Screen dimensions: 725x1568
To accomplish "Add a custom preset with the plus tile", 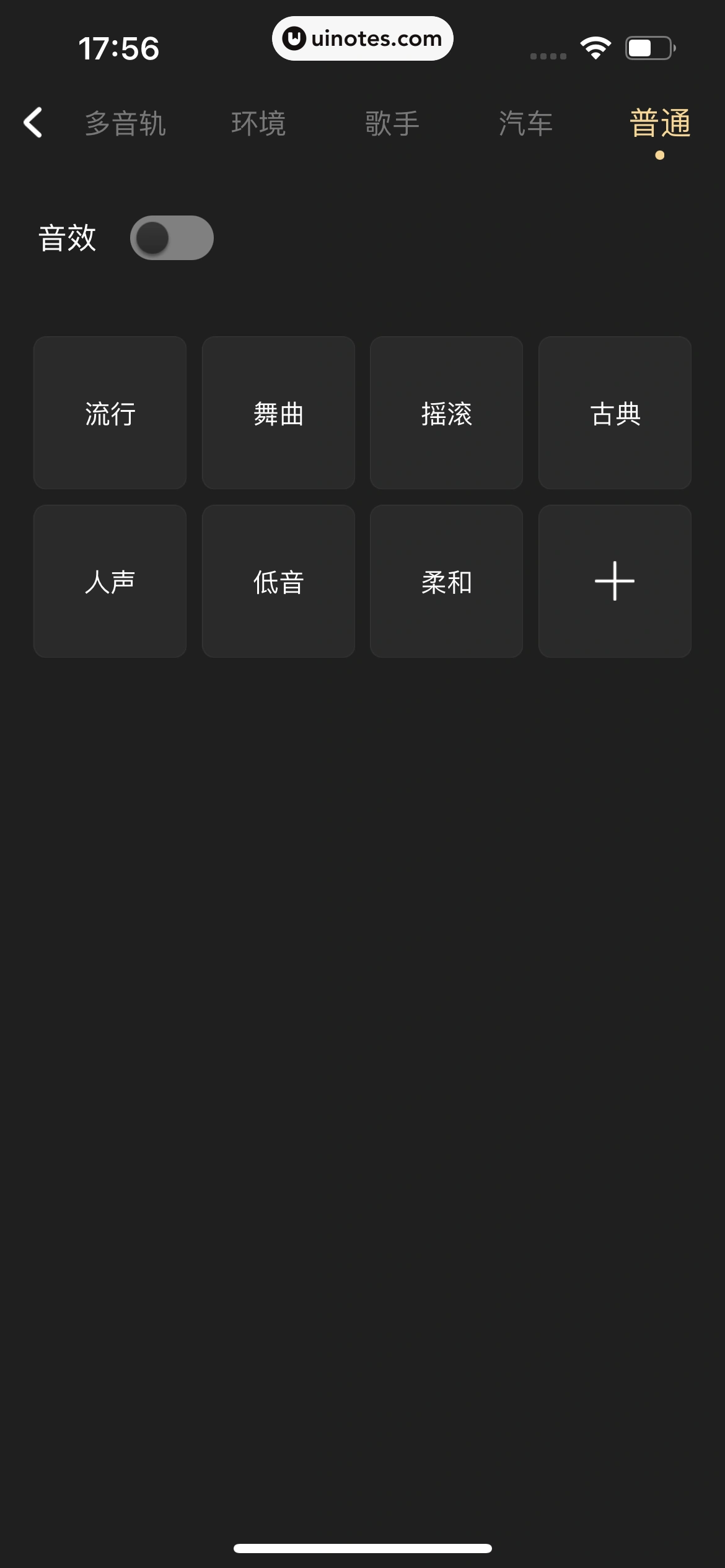I will 615,581.
